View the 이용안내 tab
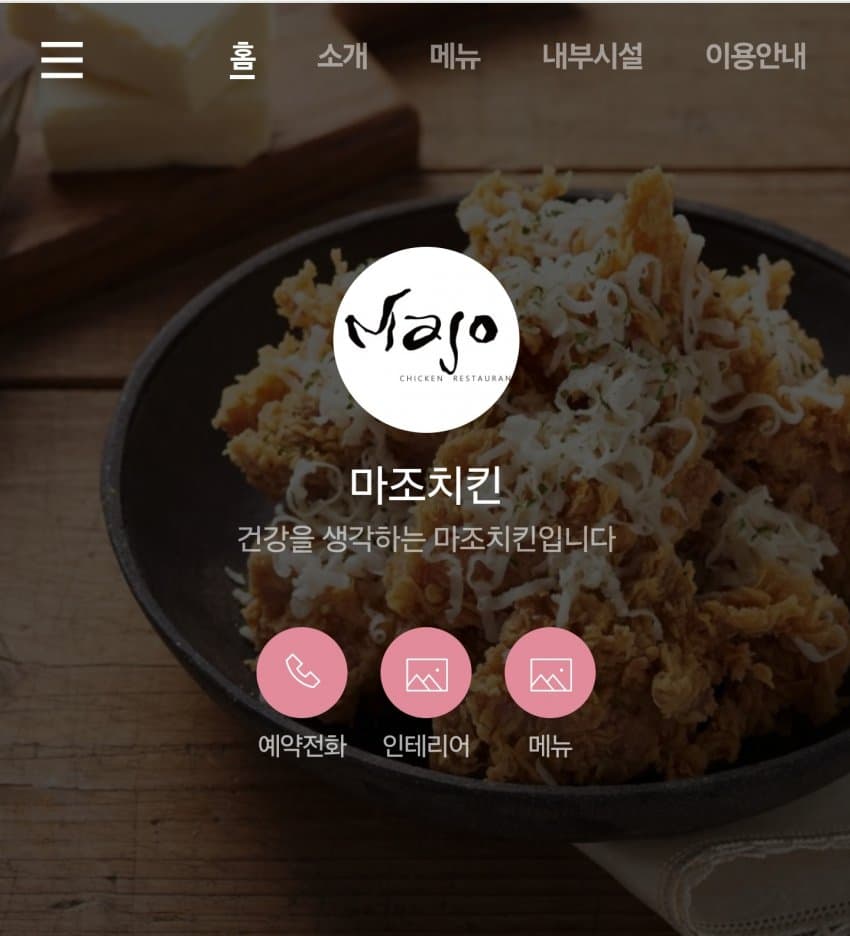 click(755, 57)
